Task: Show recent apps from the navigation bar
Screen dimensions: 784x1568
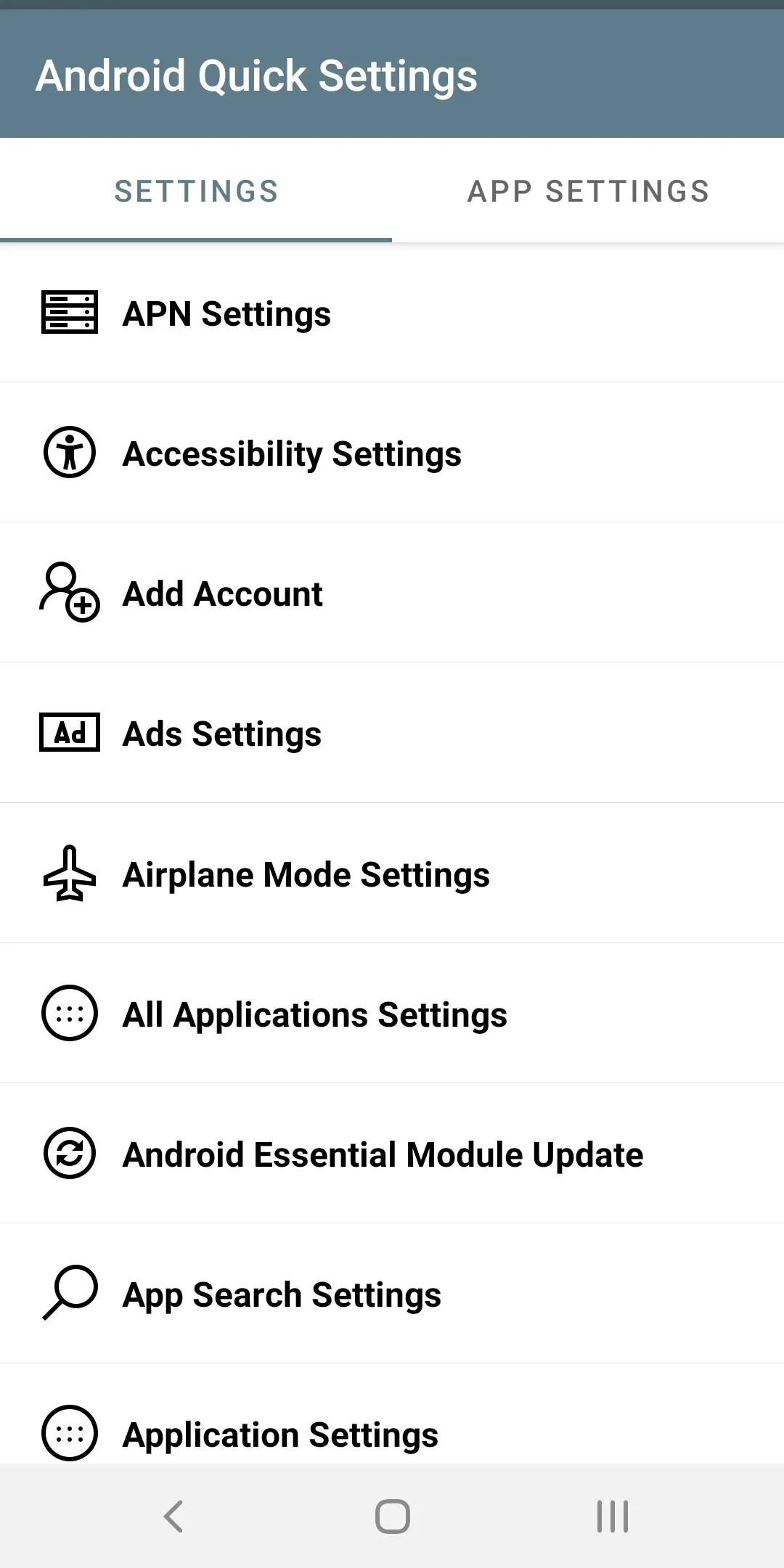Action: pos(612,1516)
